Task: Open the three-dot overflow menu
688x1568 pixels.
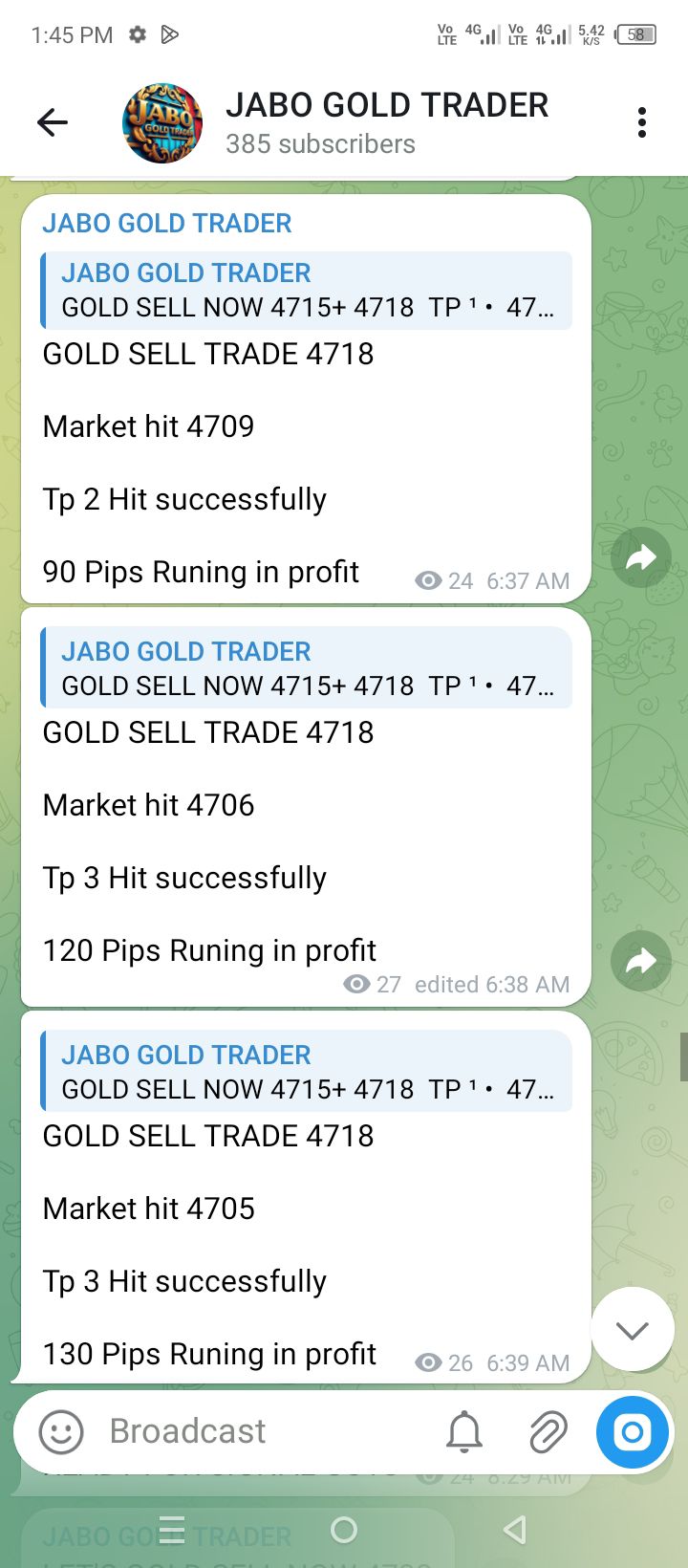Action: tap(642, 122)
